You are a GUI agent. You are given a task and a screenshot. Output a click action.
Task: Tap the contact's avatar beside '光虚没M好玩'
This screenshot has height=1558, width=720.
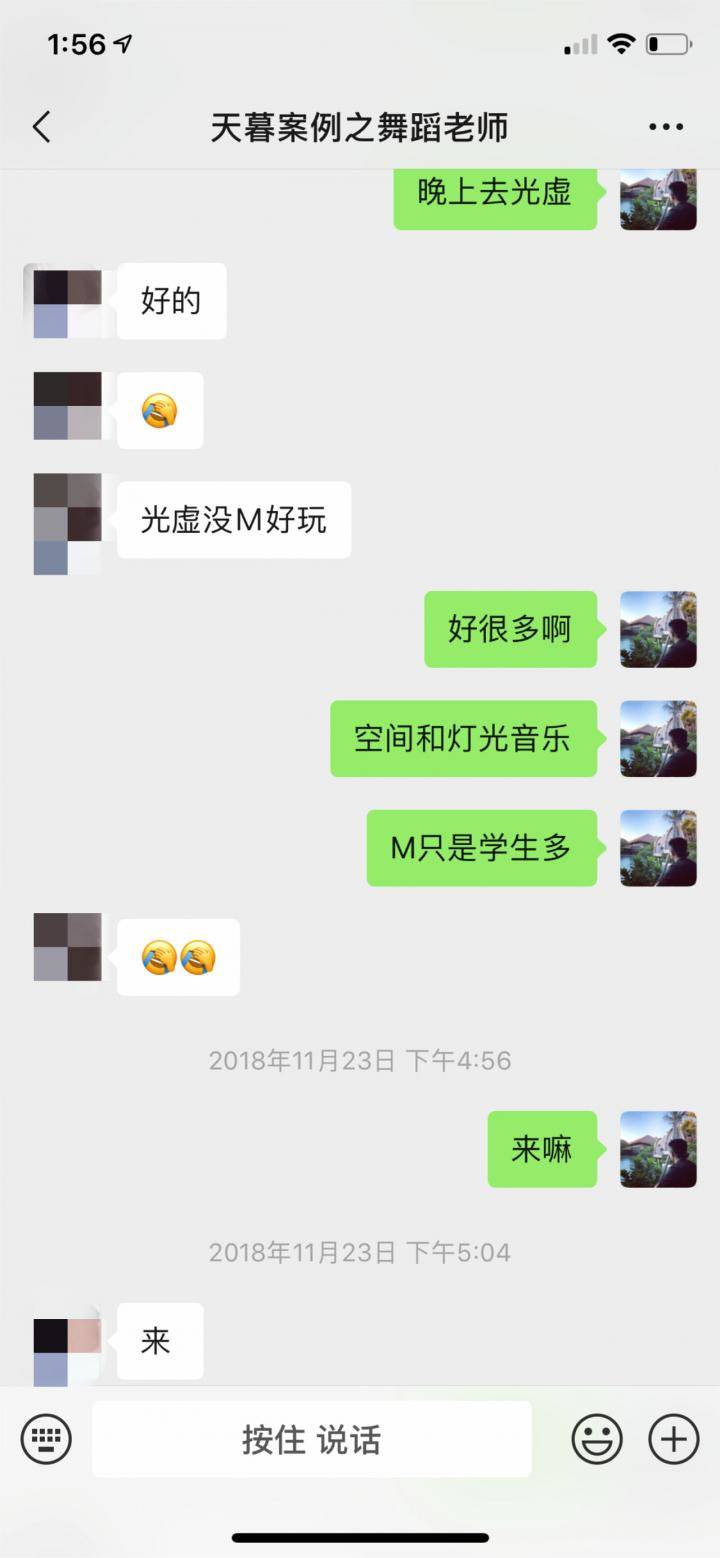[66, 520]
